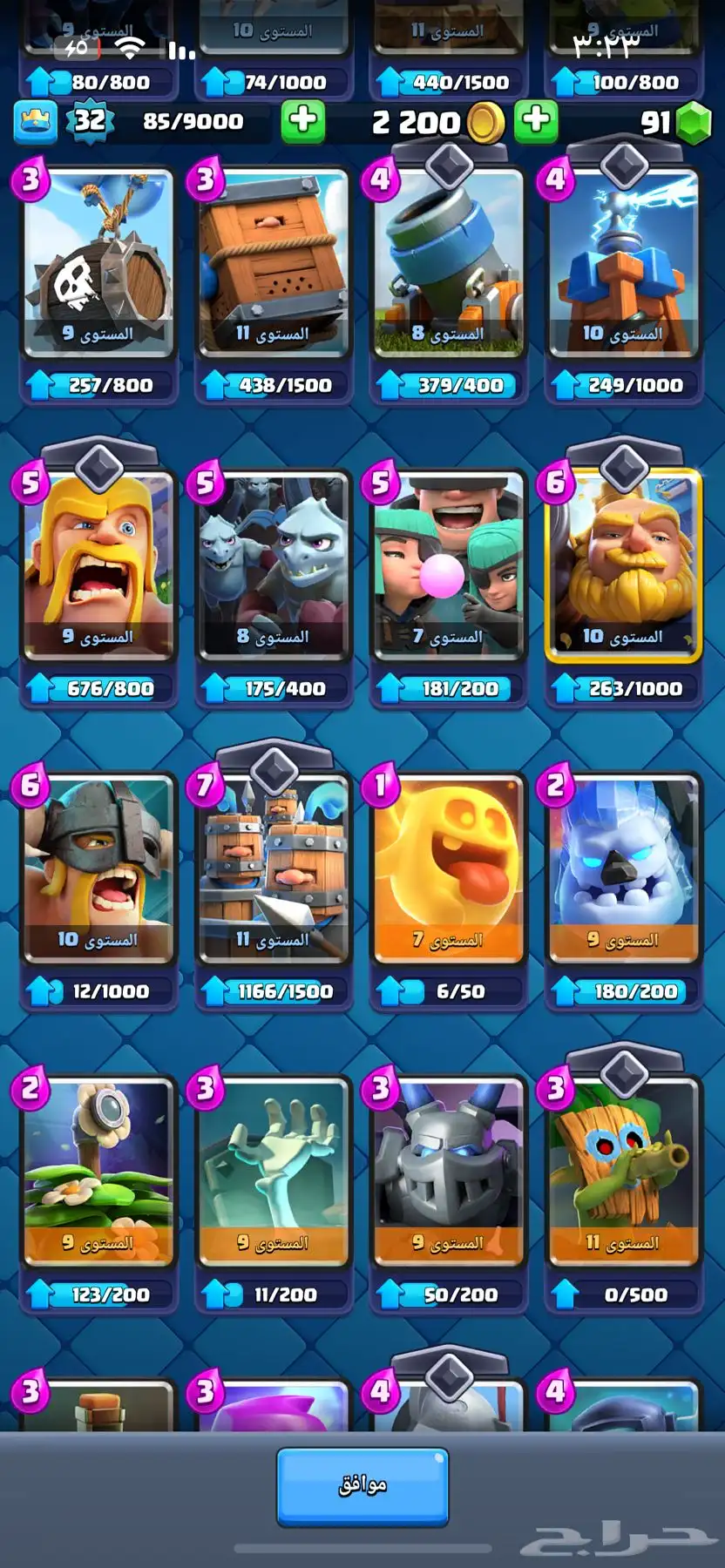This screenshot has width=725, height=1568.
Task: Select the Ice Golem card
Action: [624, 869]
